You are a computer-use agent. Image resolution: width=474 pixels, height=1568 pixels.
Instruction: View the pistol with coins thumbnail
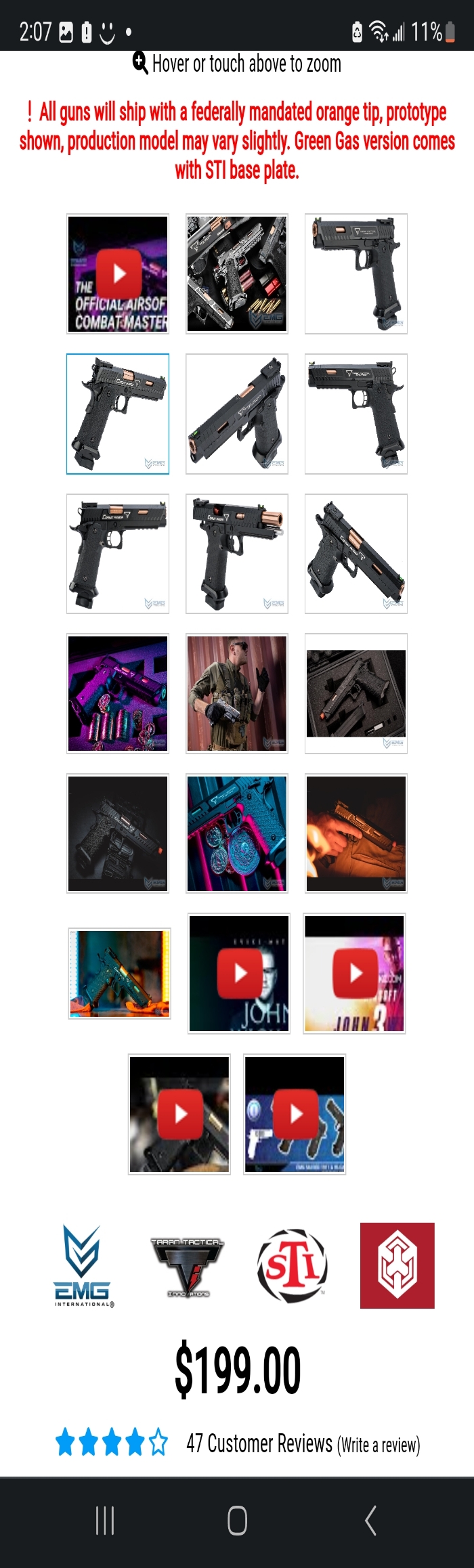236,833
